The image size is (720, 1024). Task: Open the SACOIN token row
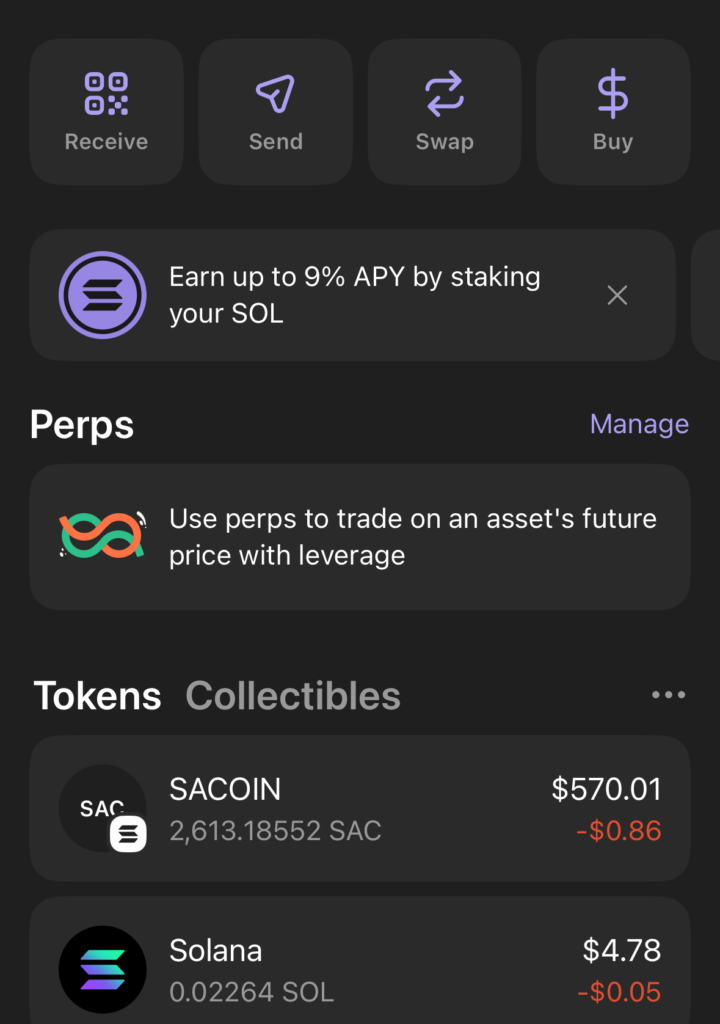360,809
